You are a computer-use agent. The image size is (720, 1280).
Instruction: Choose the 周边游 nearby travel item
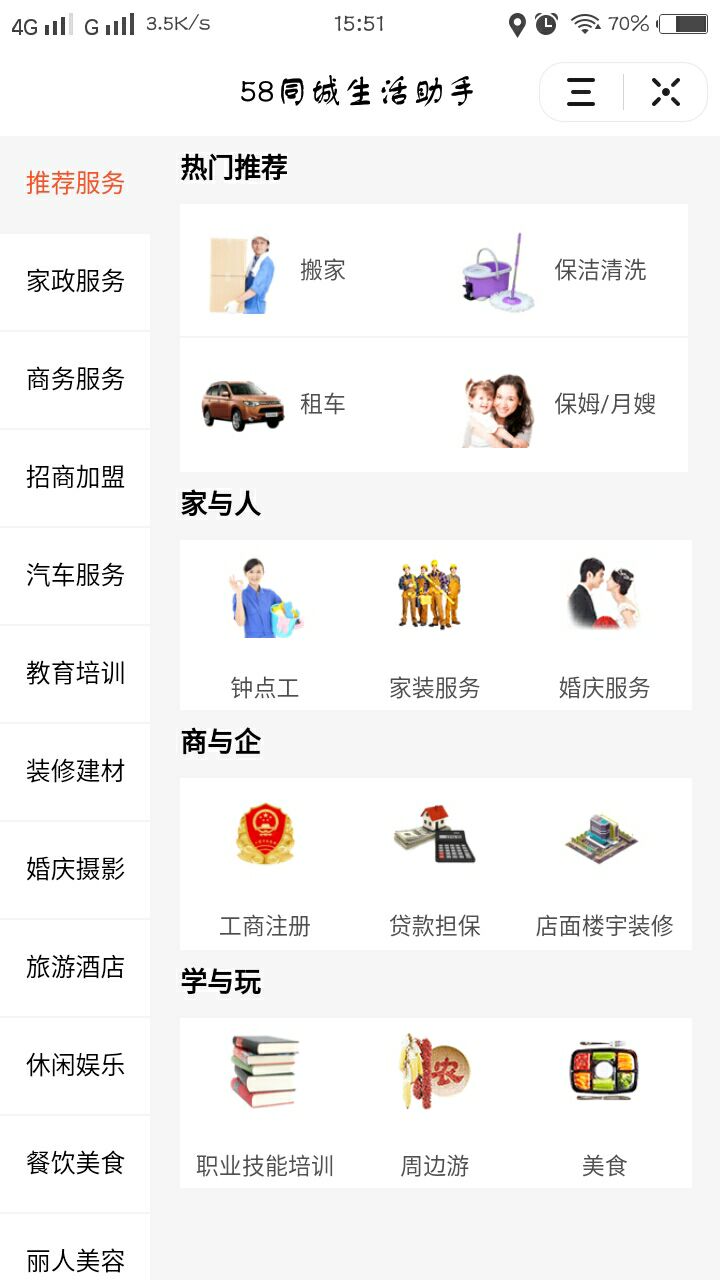point(435,1104)
